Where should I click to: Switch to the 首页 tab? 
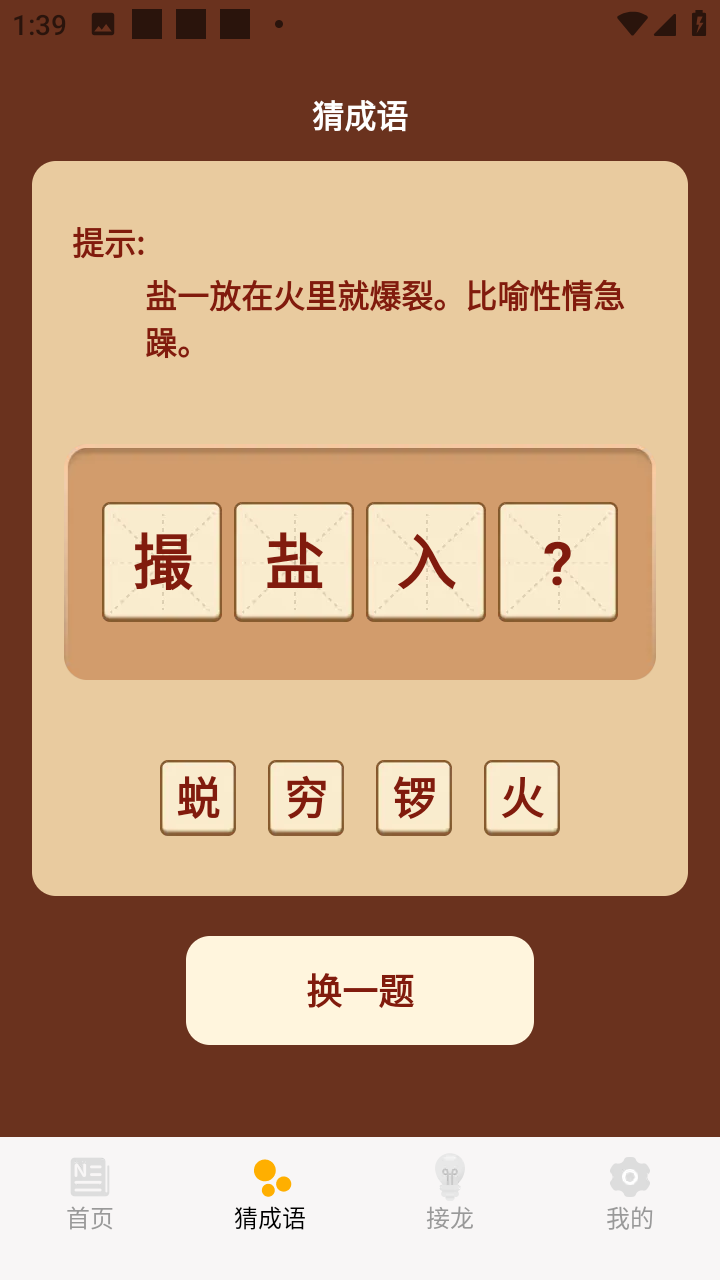(x=90, y=1194)
